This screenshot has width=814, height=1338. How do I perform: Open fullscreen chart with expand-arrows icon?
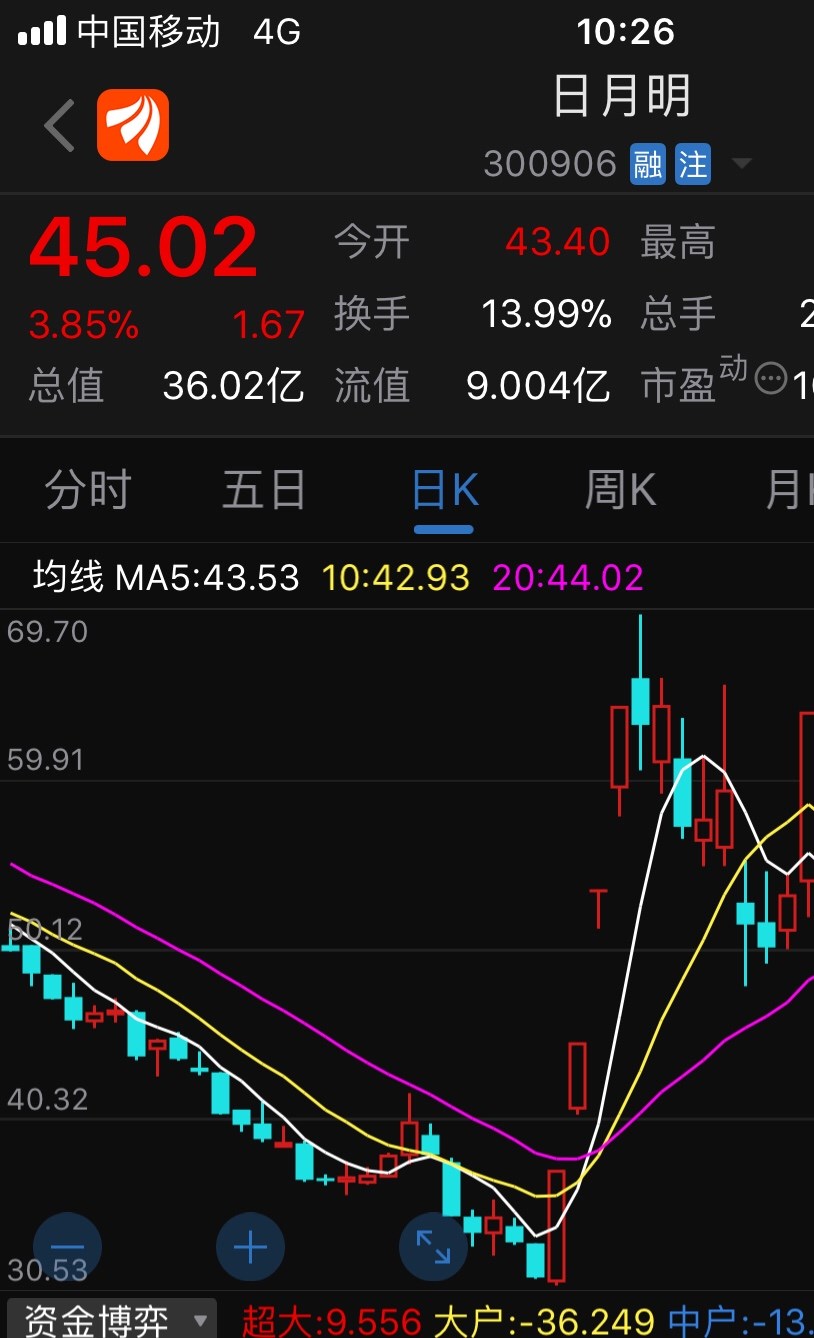pos(434,1246)
